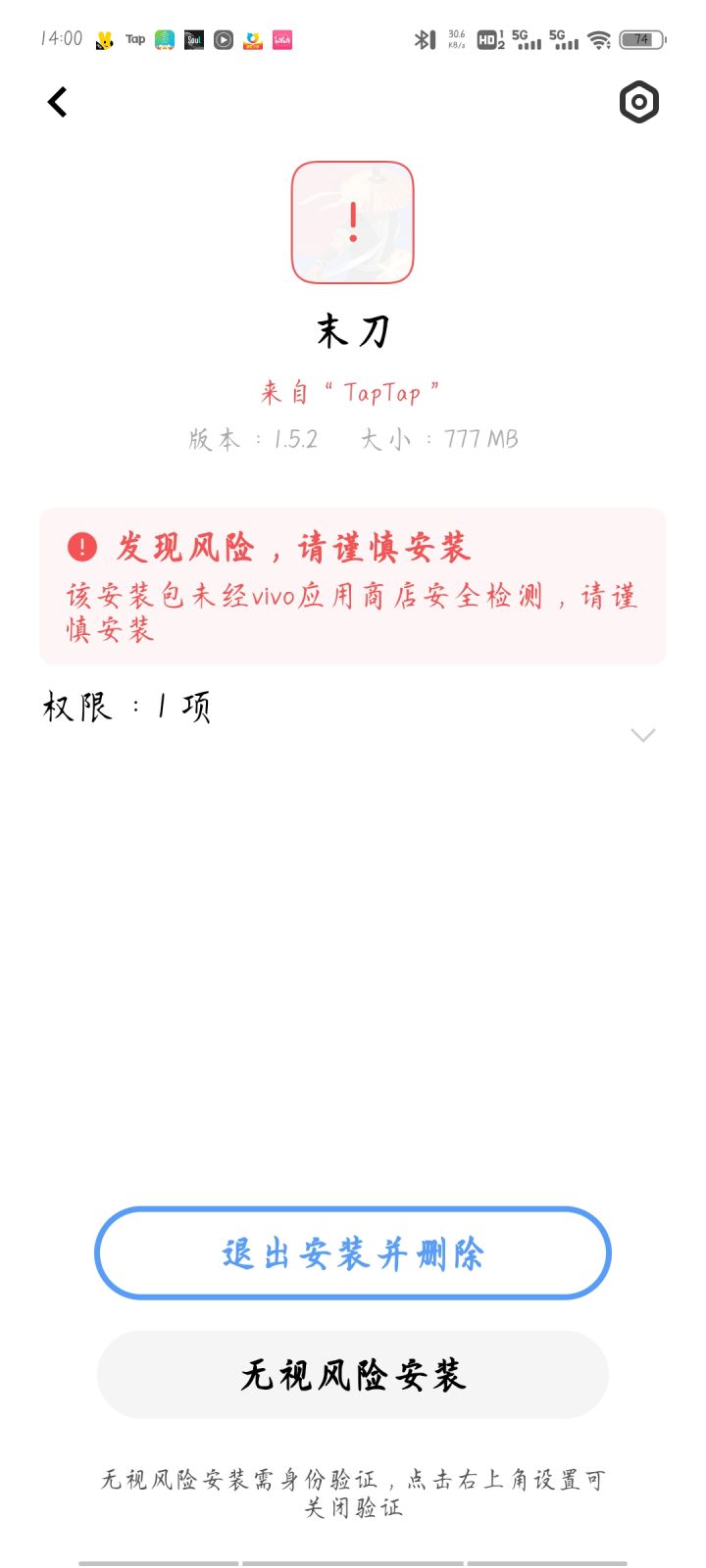This screenshot has height=1568, width=706.
Task: Select the "退出安装并删除" button
Action: 352,1253
